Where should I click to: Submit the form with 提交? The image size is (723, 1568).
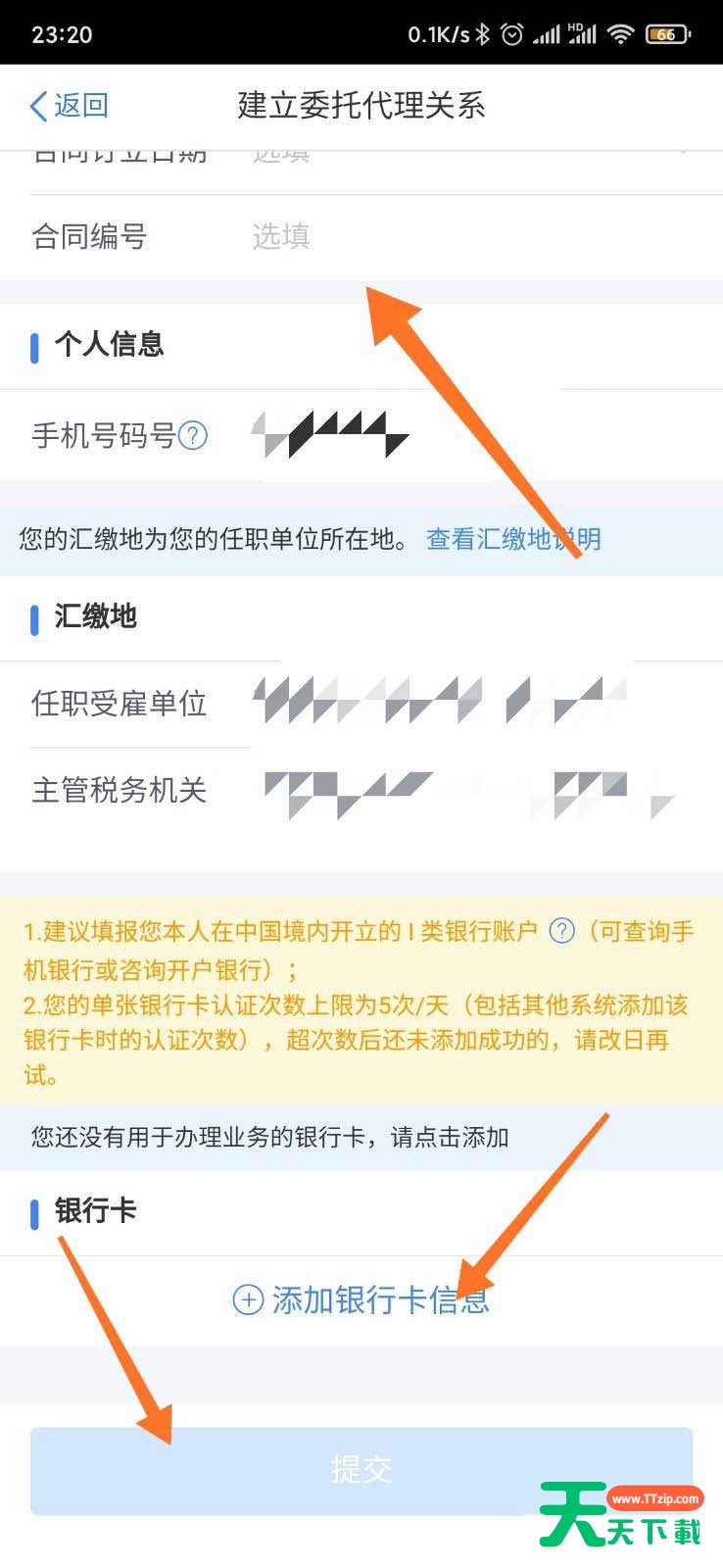coord(361,1470)
